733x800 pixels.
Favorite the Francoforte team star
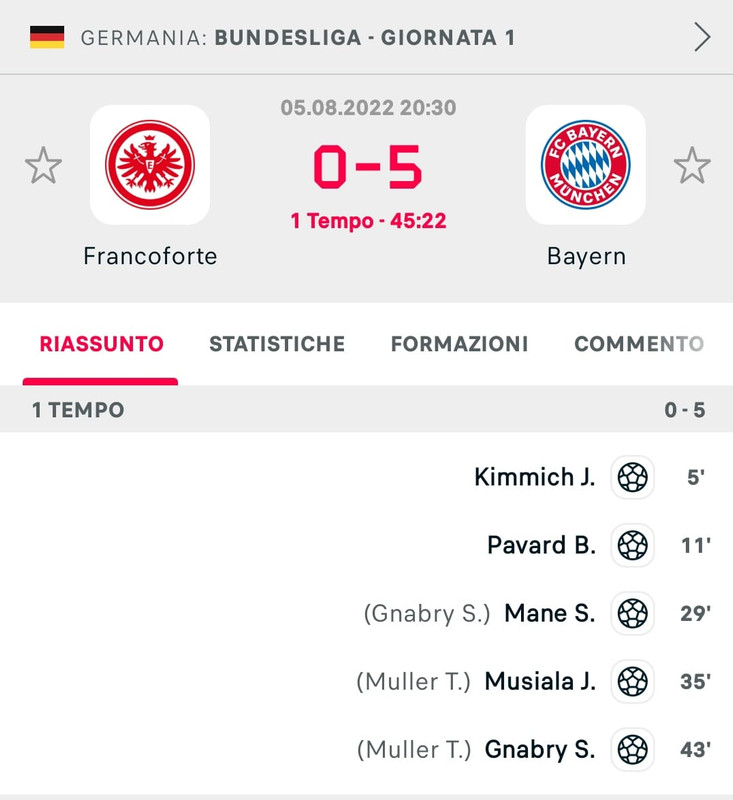coord(43,165)
